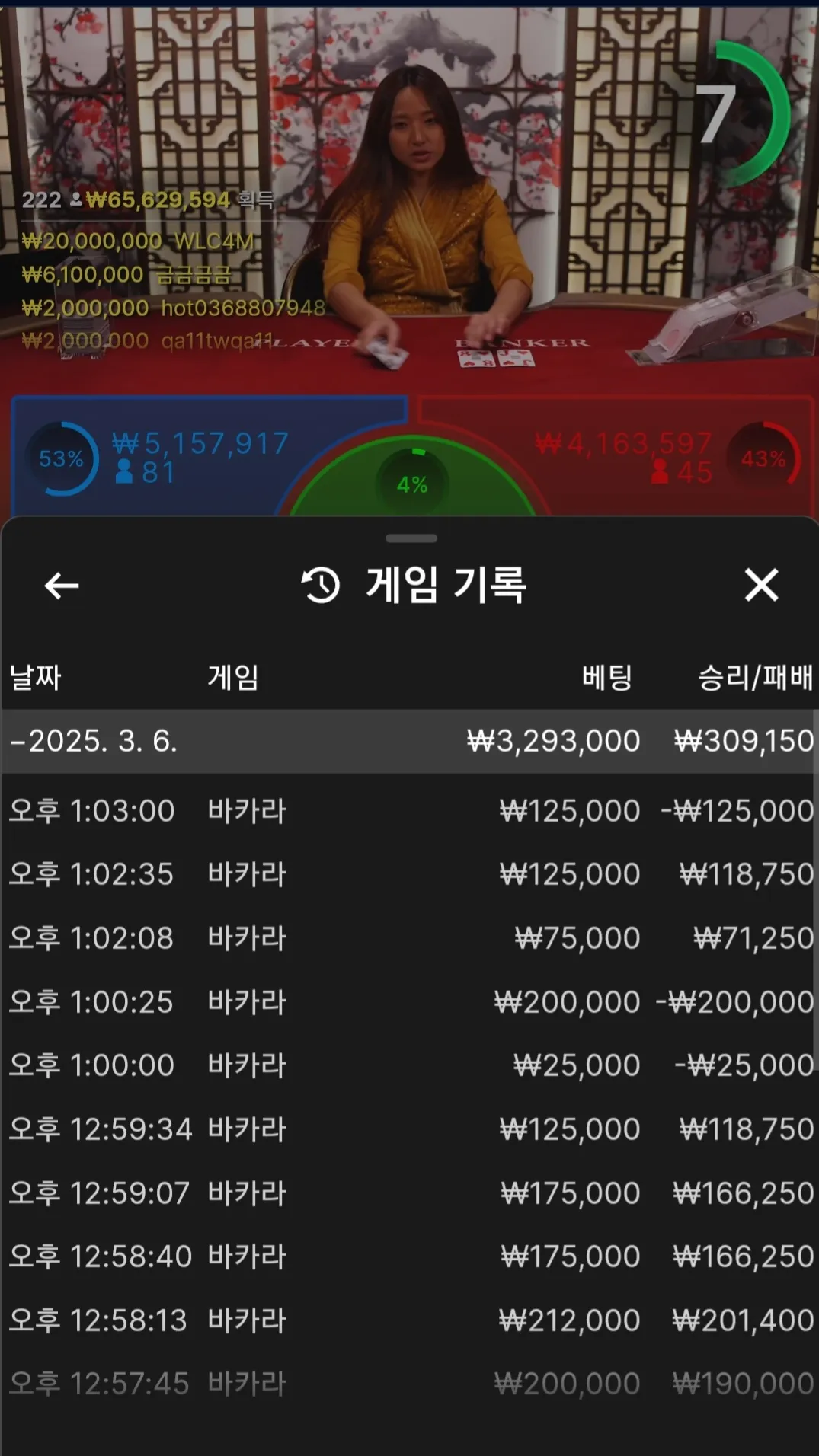Tap the sheet drag handle above 게임 기록
The height and width of the screenshot is (1456, 819).
(411, 538)
